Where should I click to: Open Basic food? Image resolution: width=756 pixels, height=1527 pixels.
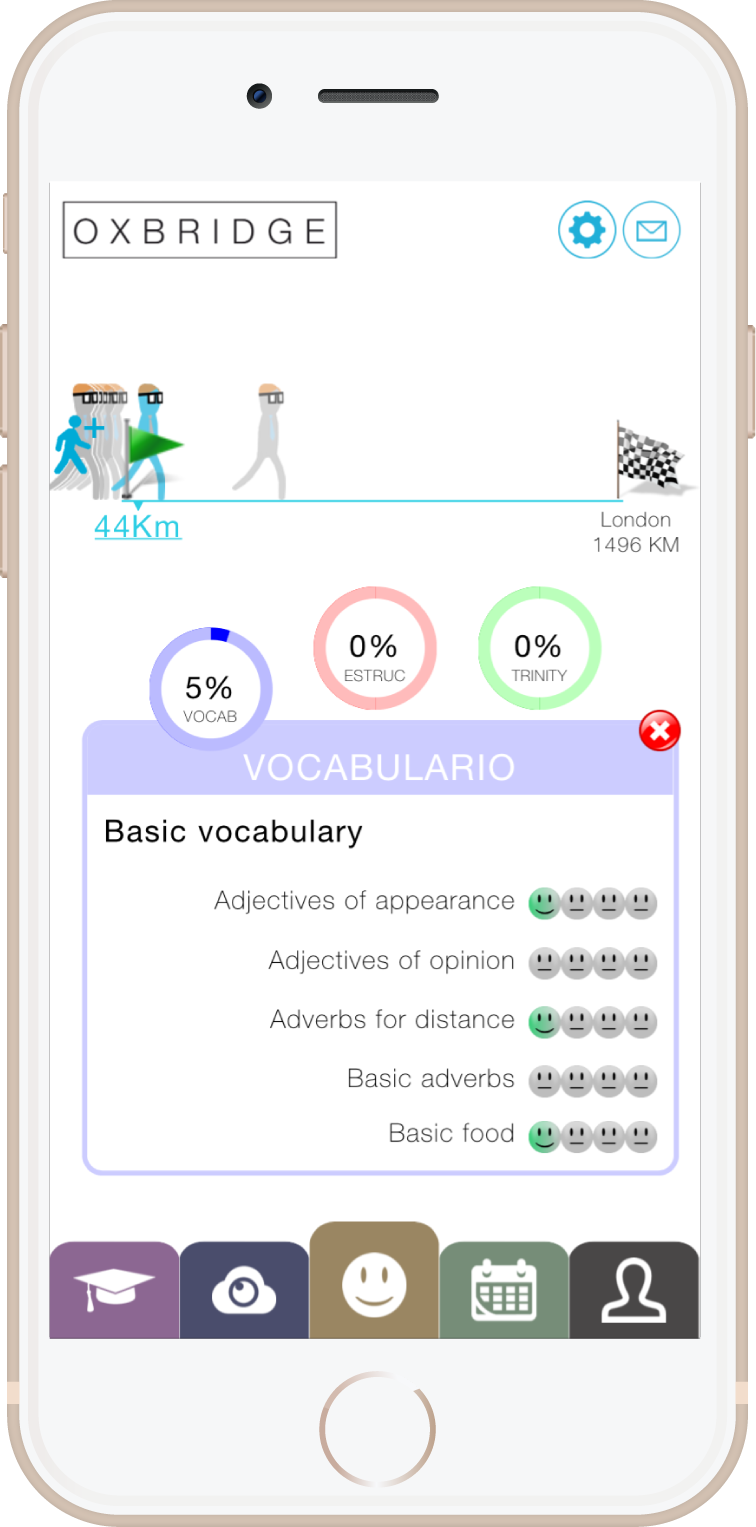[x=452, y=1134]
